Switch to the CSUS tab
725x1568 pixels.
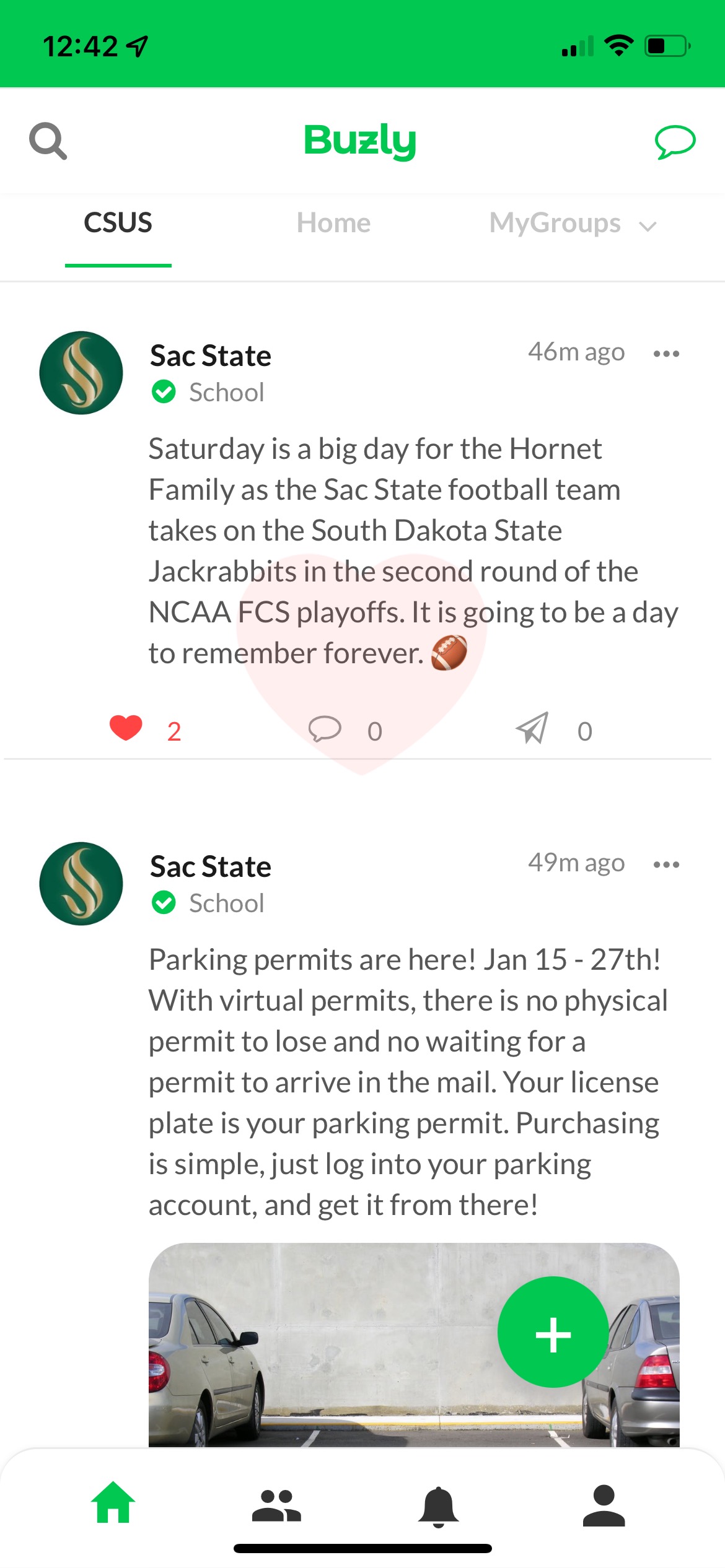point(118,223)
